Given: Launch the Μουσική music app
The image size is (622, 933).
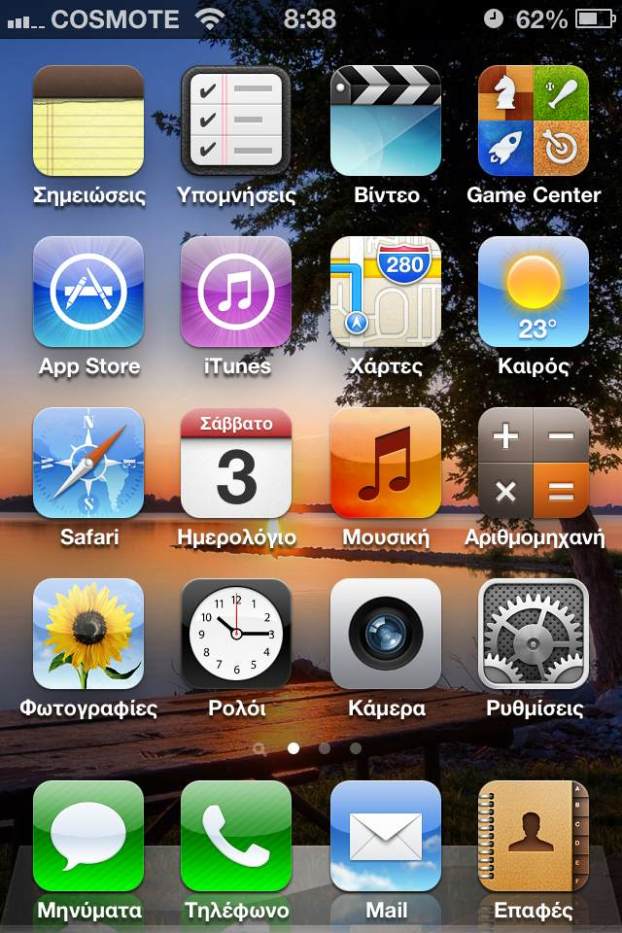Looking at the screenshot, I should (385, 463).
